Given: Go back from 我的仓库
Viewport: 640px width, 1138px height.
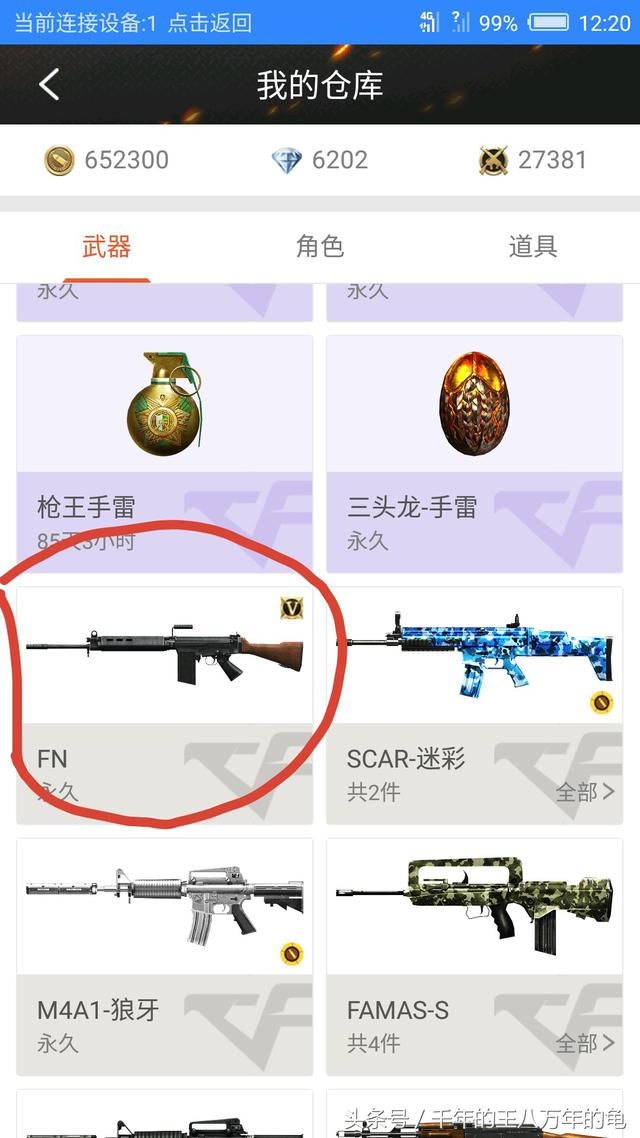Looking at the screenshot, I should (49, 85).
